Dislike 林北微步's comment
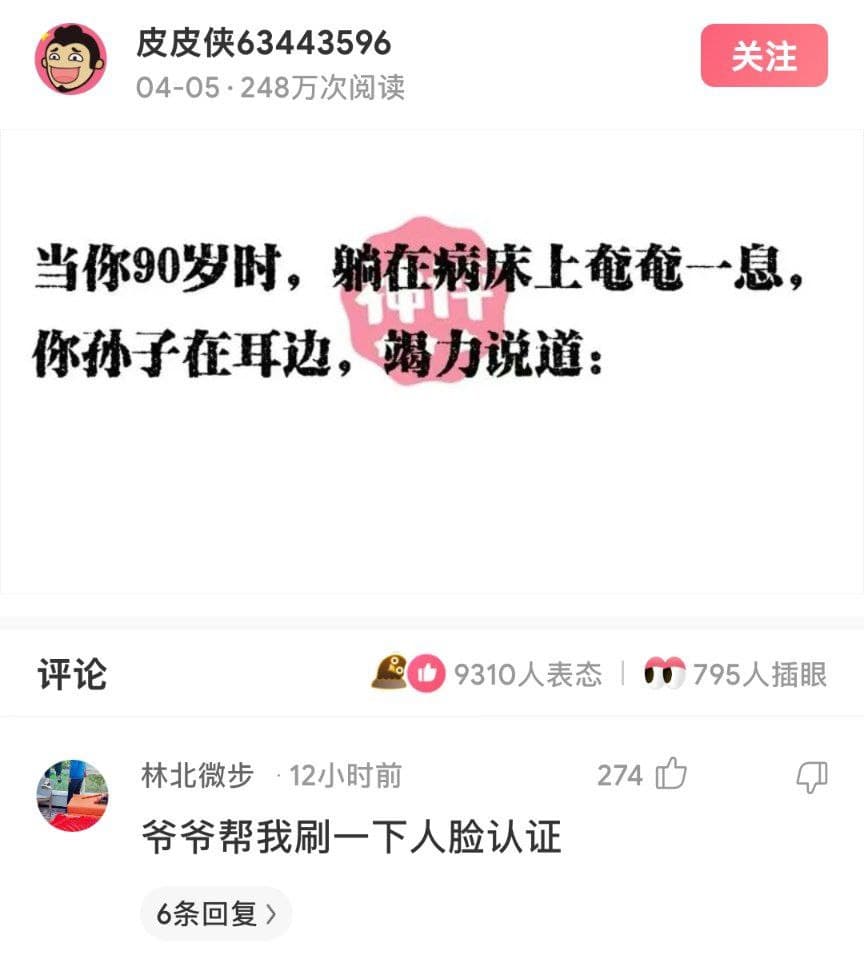The image size is (864, 954). [x=811, y=776]
